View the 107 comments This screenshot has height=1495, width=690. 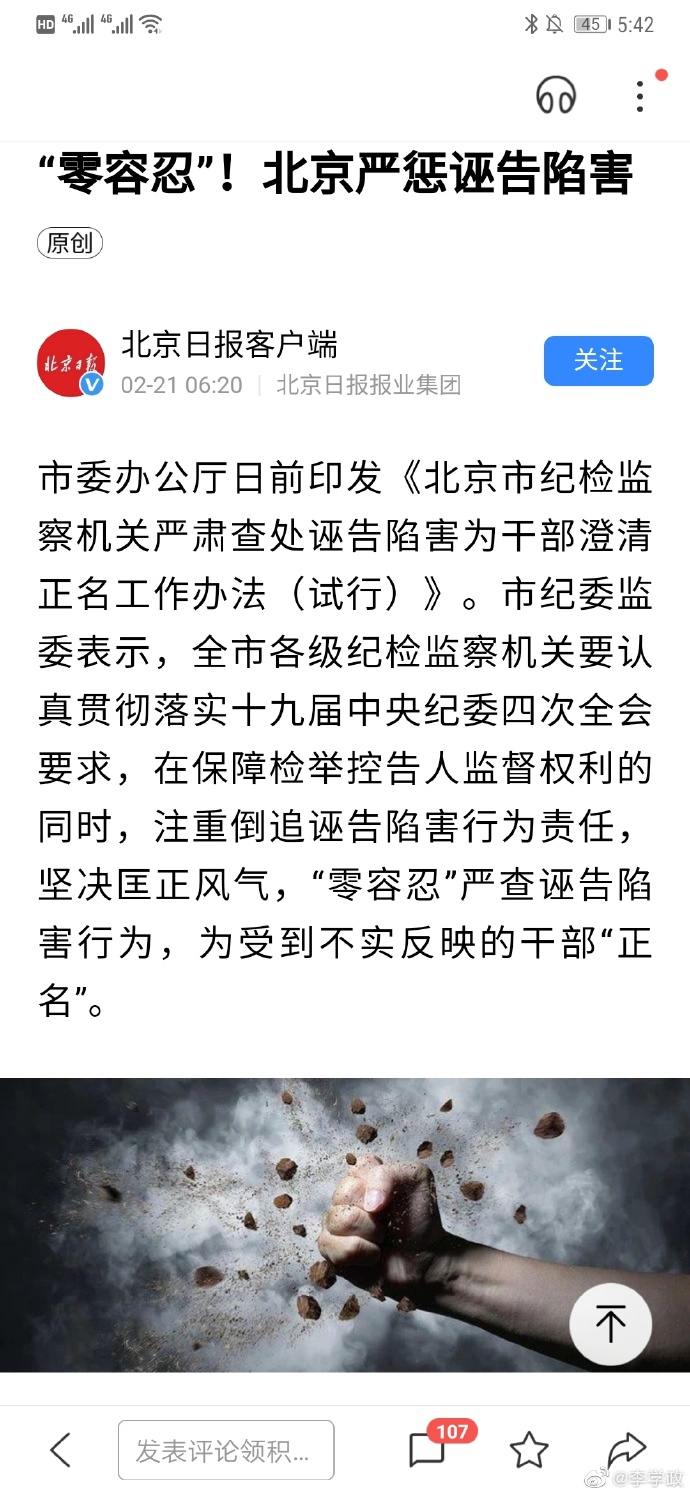click(x=428, y=1449)
